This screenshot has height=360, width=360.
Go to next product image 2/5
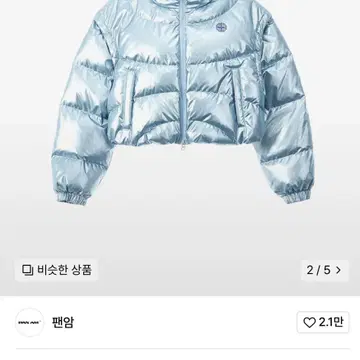(325, 270)
